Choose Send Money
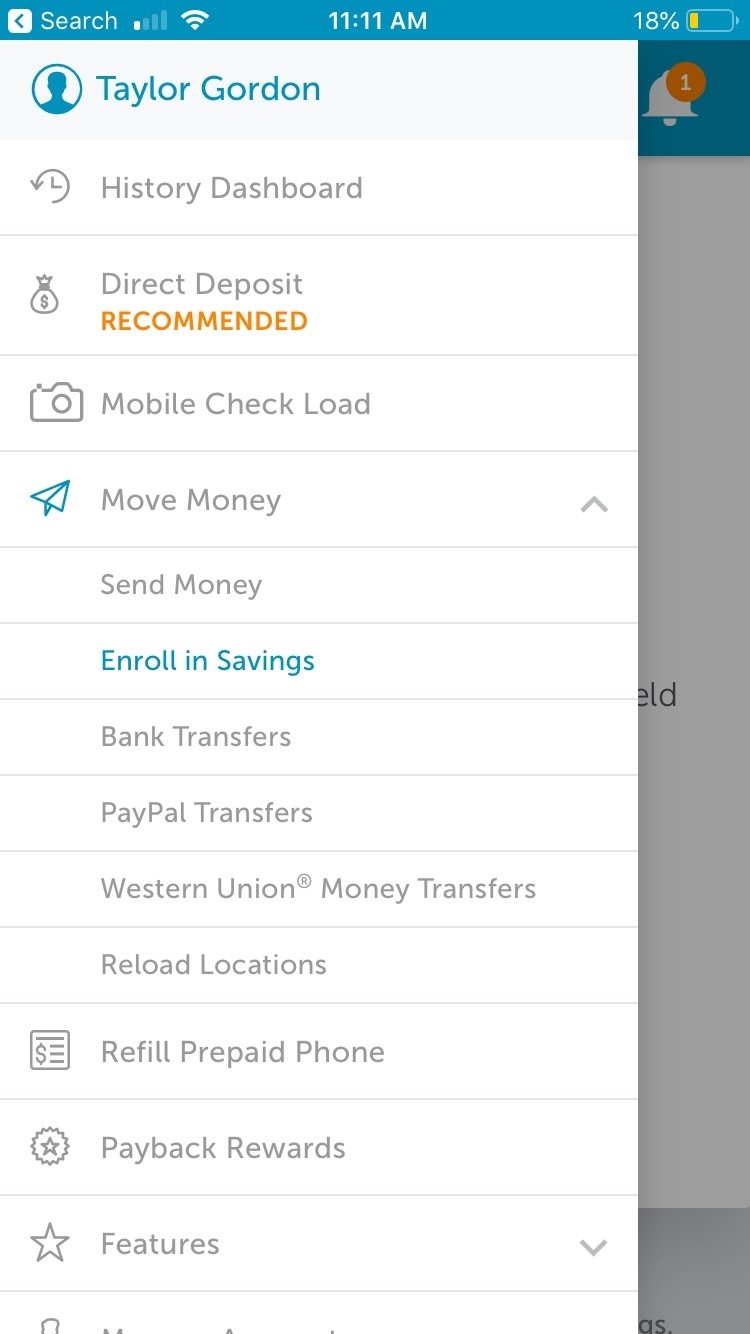Viewport: 750px width, 1334px height. 319,585
